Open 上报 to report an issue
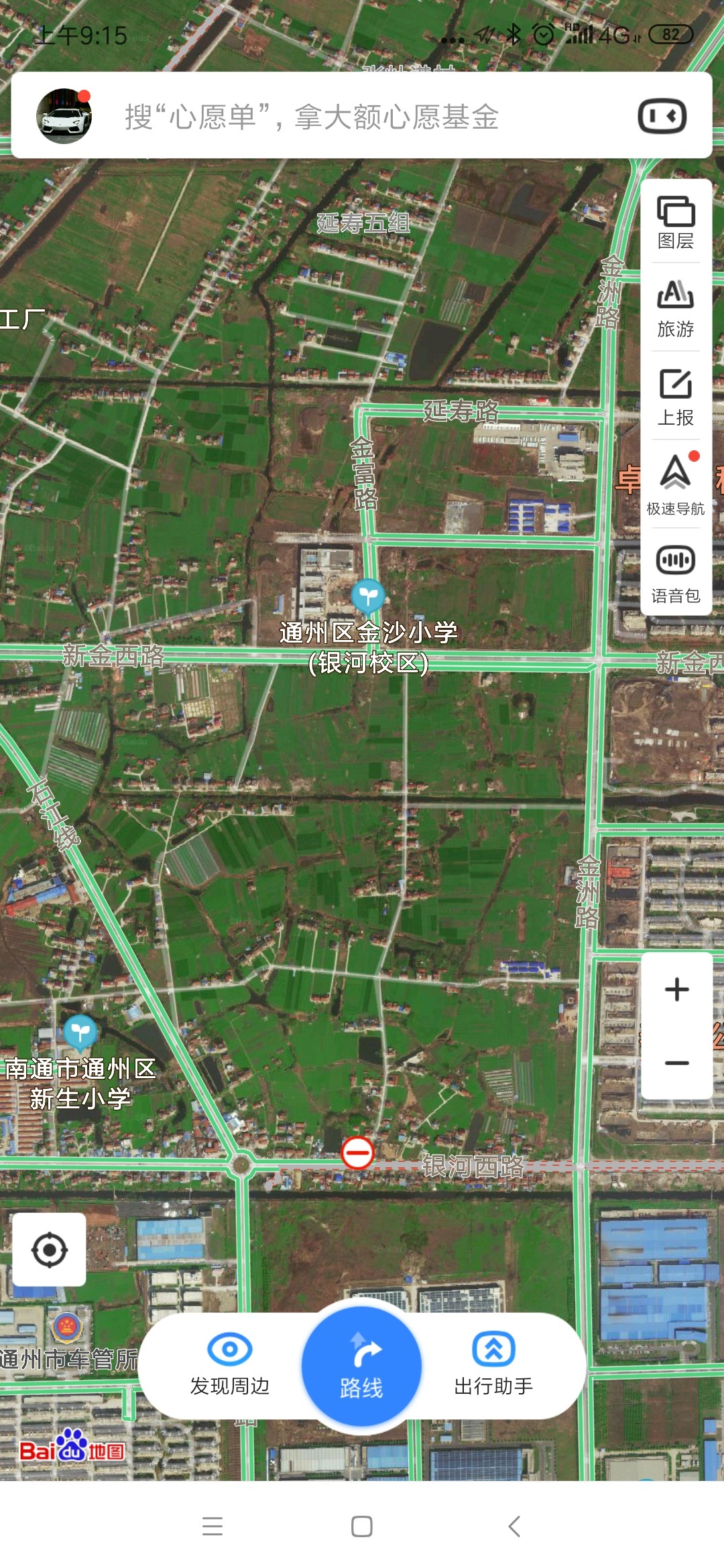 coord(676,397)
